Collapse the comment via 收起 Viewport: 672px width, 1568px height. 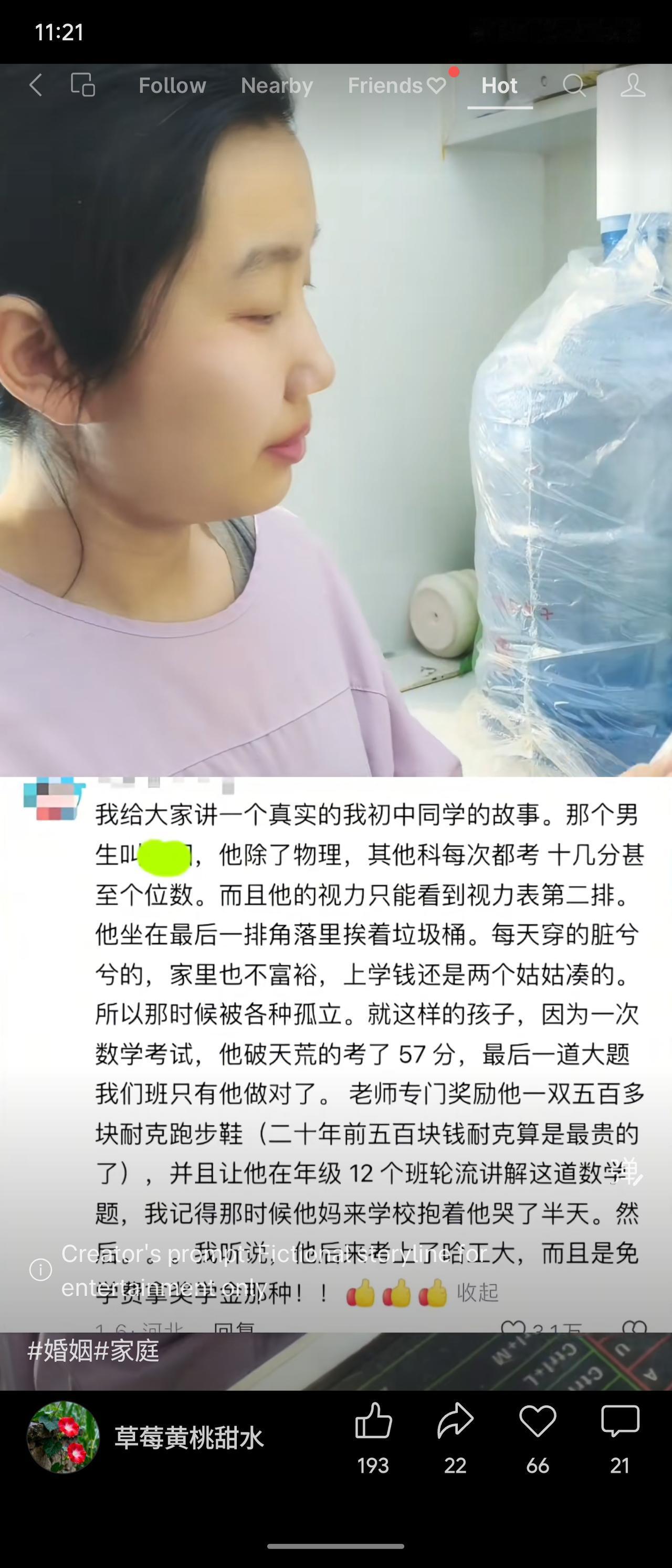478,1290
